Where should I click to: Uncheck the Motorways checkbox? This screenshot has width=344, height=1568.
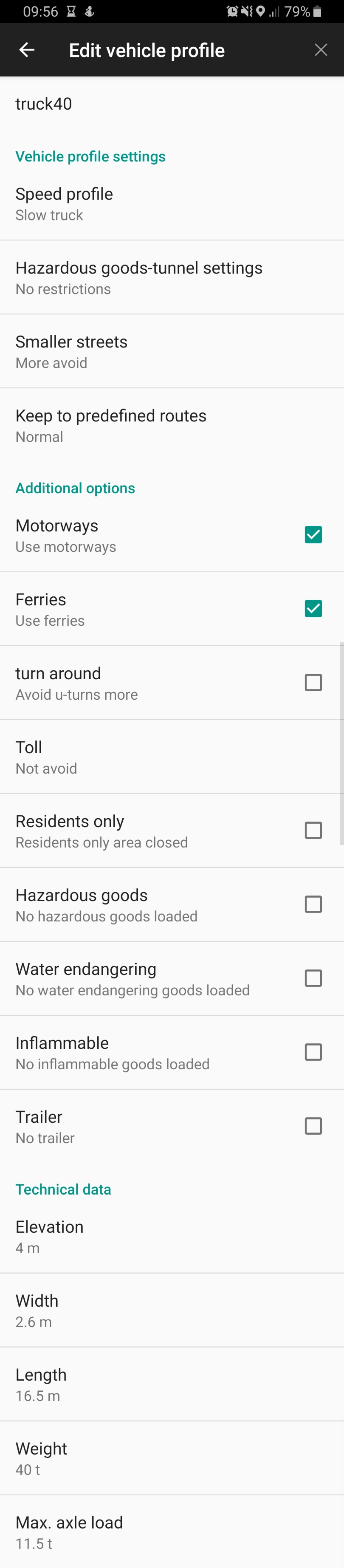[x=313, y=535]
